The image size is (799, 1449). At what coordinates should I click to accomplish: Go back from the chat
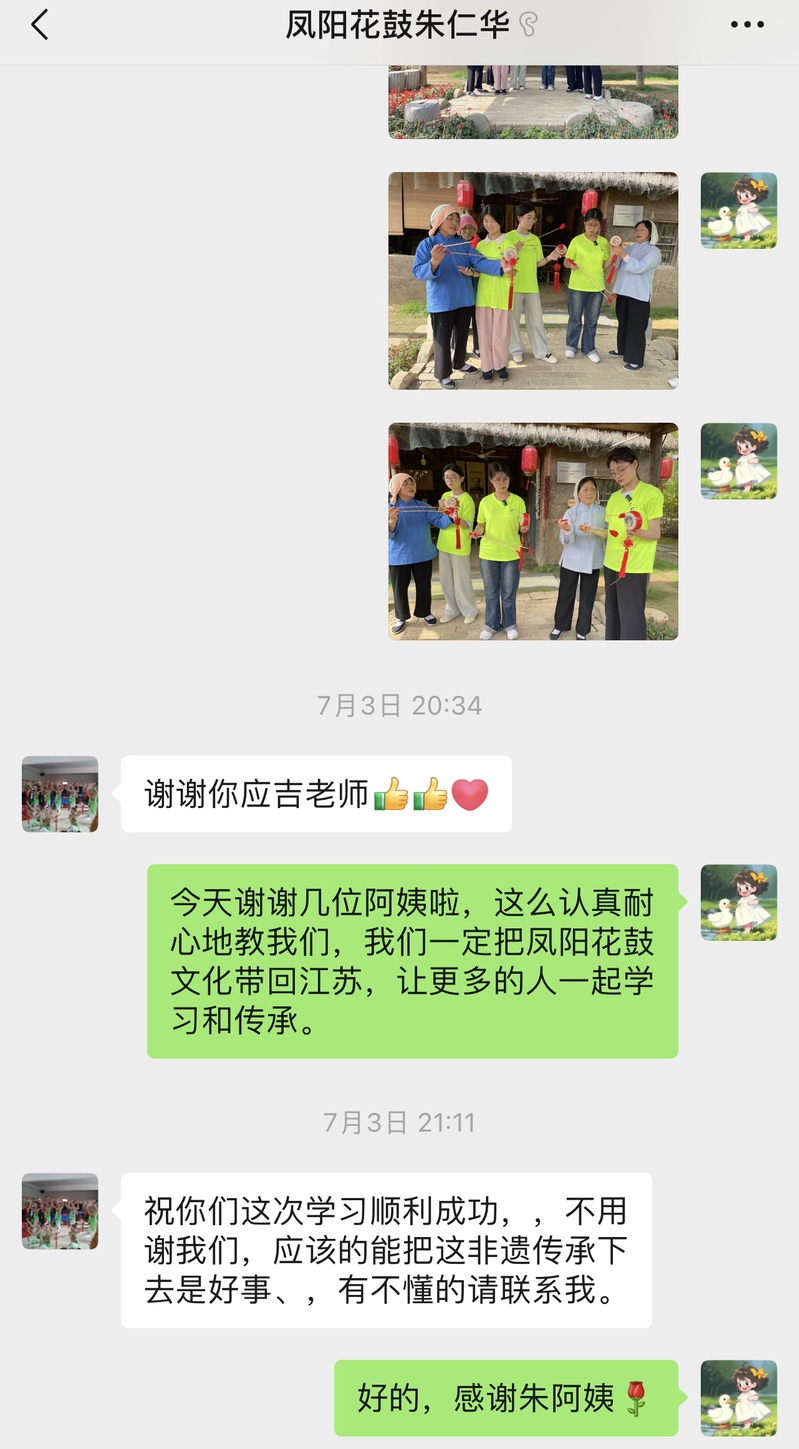(40, 25)
